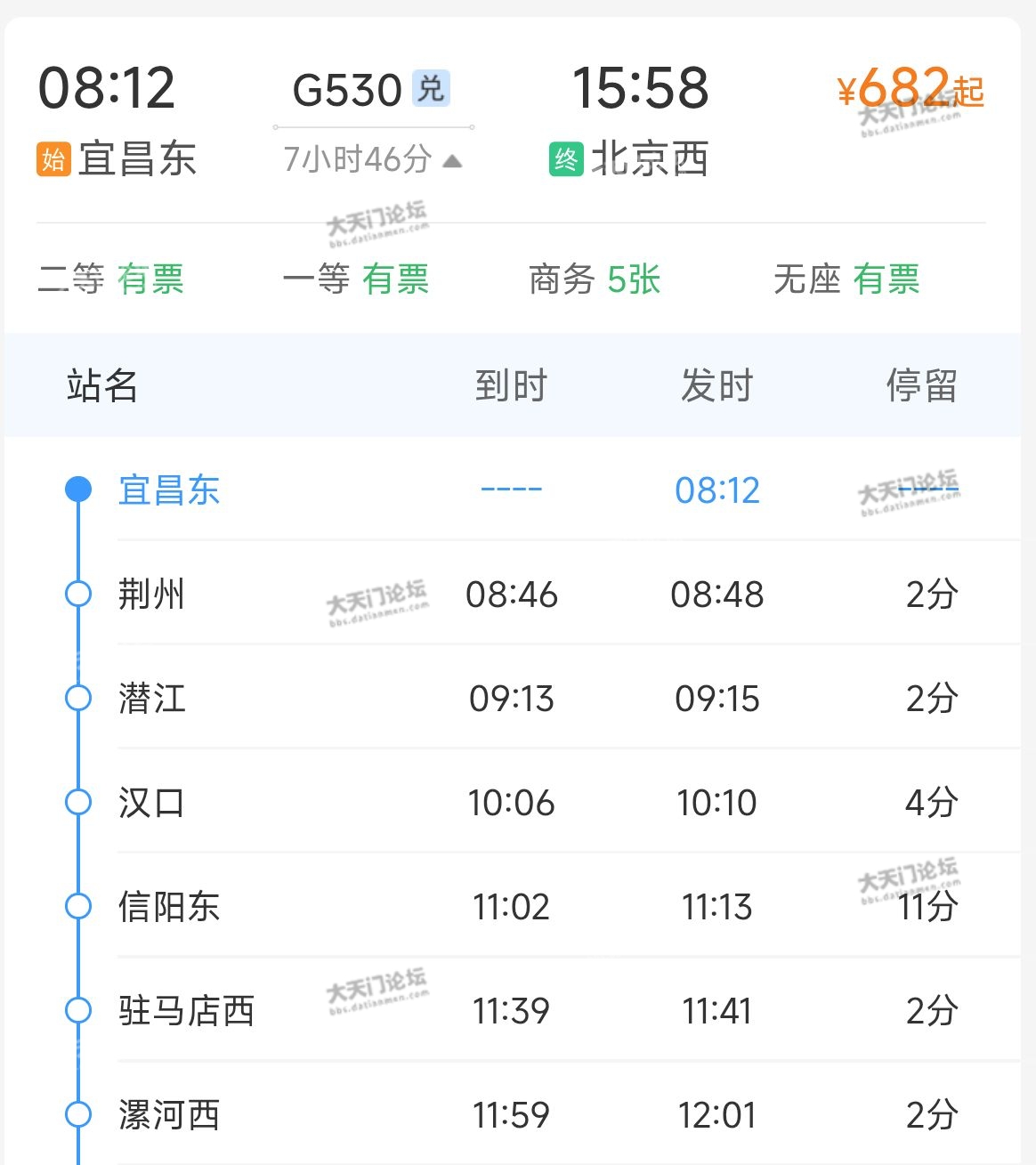This screenshot has width=1036, height=1165.
Task: Collapse the 7小时46分 stop list
Action: click(x=451, y=161)
